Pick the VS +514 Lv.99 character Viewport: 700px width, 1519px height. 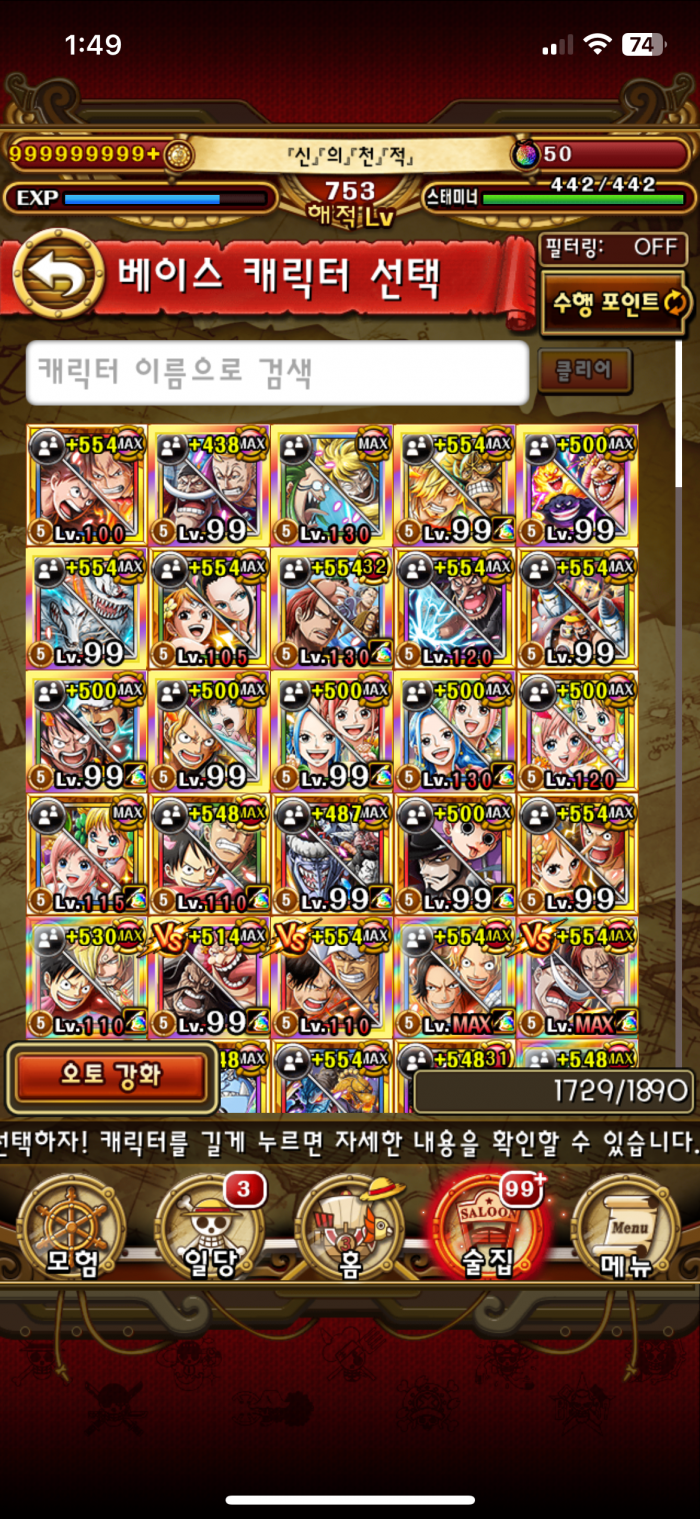(x=209, y=977)
